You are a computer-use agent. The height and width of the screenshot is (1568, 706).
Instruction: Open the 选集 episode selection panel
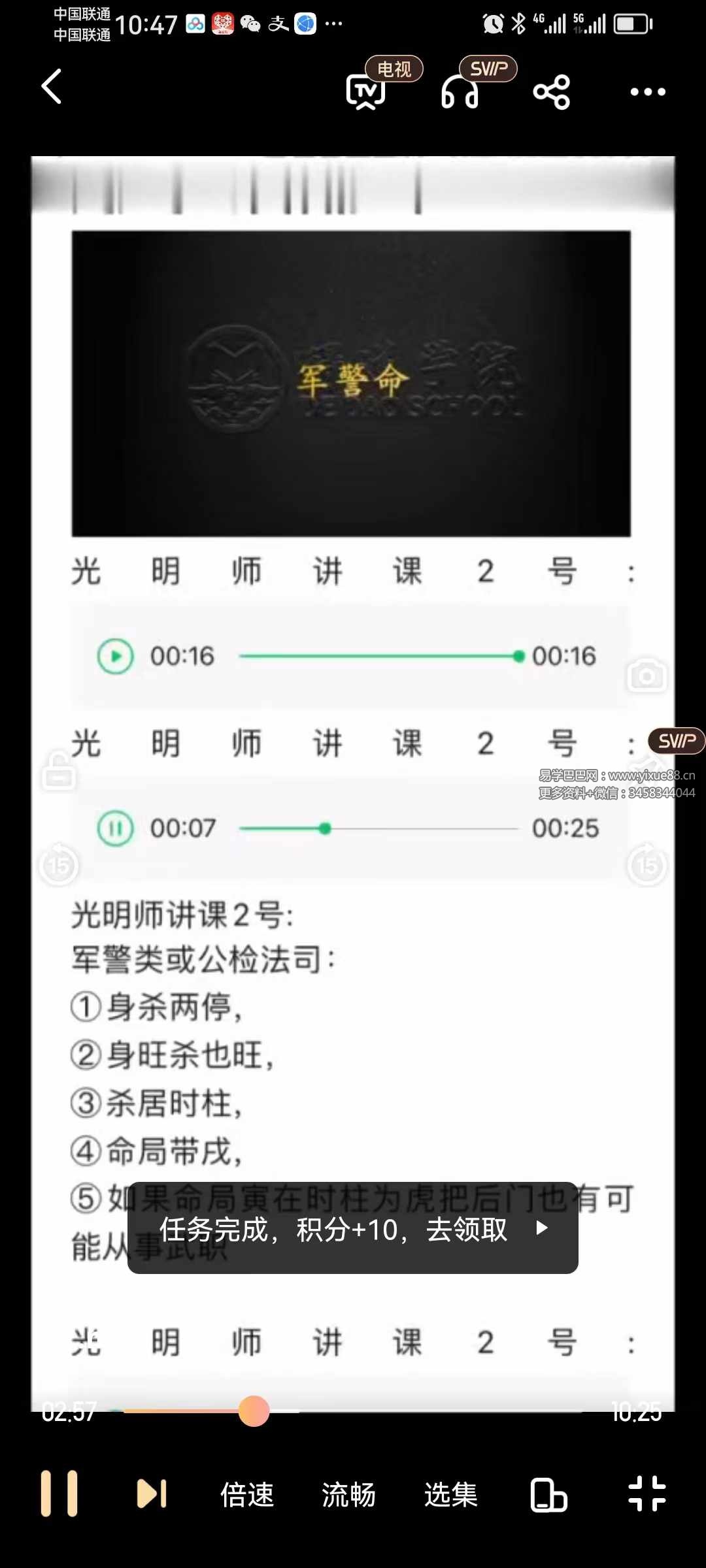click(450, 1494)
